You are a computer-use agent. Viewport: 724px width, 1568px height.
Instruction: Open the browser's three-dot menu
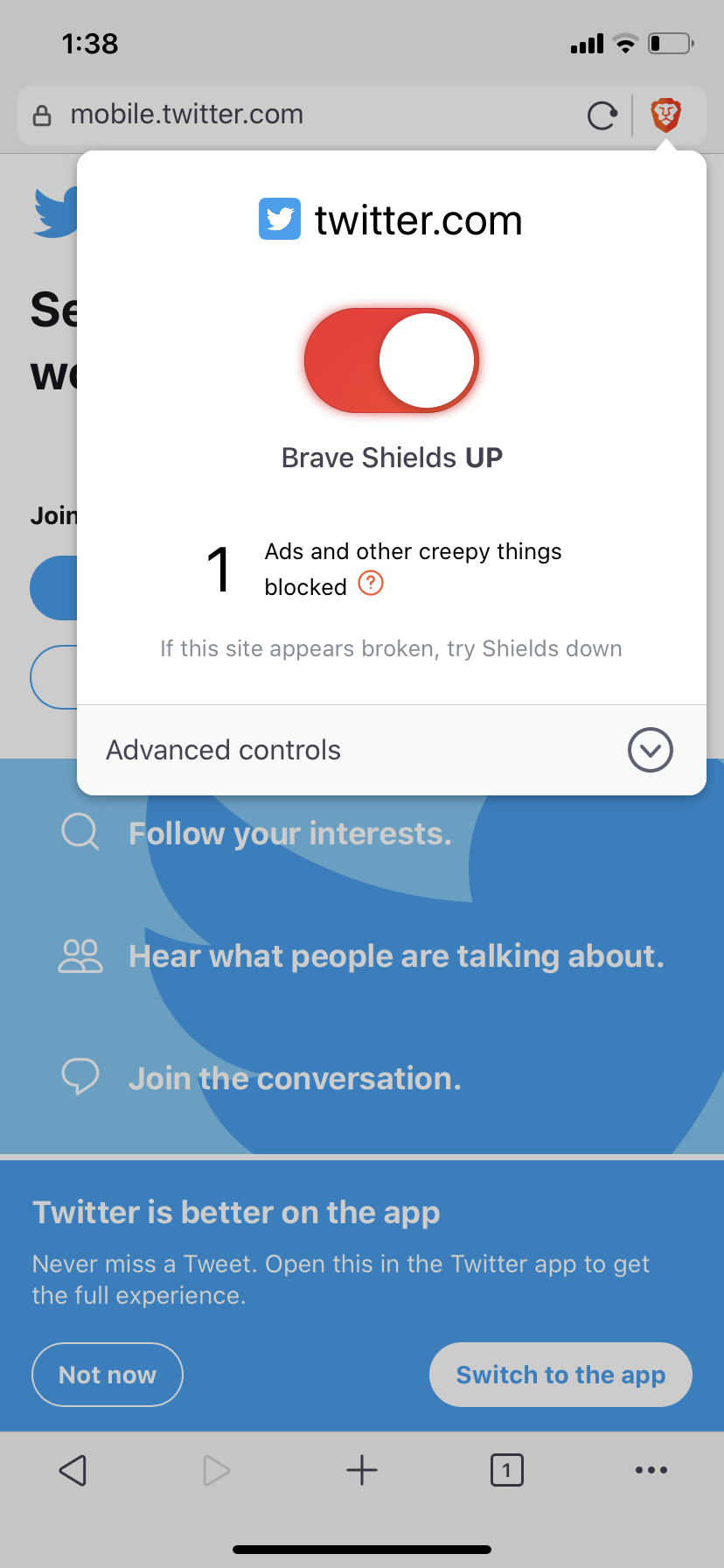tap(651, 1470)
